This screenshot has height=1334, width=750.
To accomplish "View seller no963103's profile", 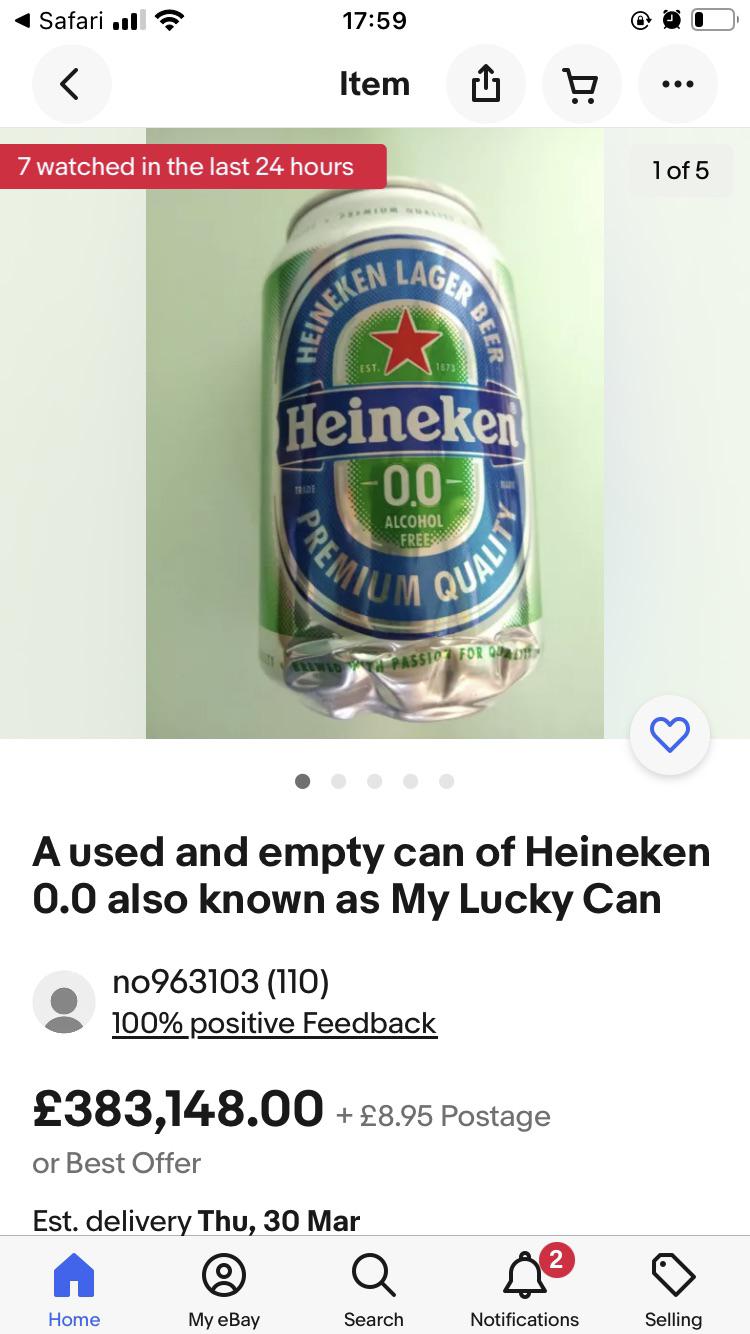I will (x=220, y=981).
